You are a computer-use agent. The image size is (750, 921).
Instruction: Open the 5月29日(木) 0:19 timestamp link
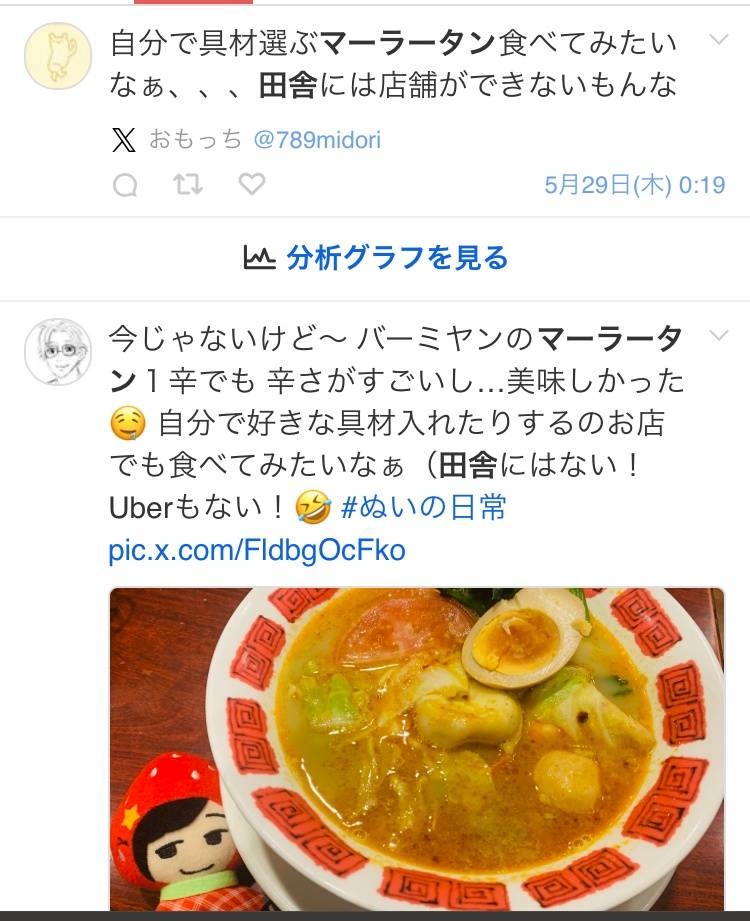point(634,185)
